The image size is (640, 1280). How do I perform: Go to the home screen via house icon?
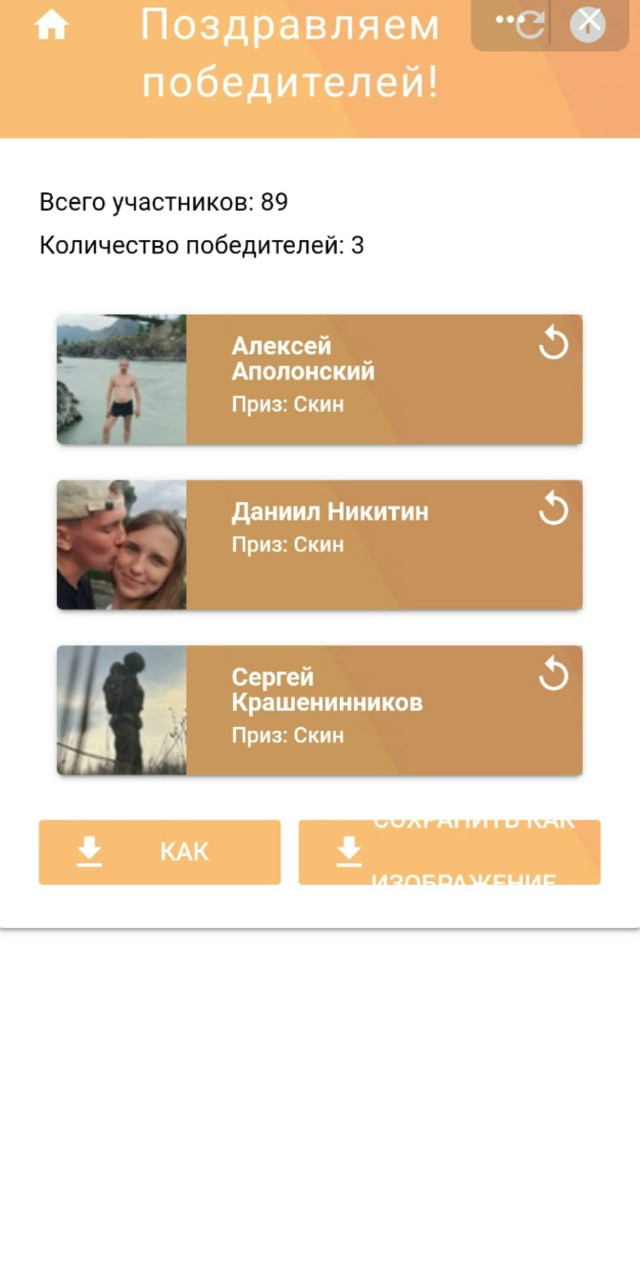coord(51,25)
